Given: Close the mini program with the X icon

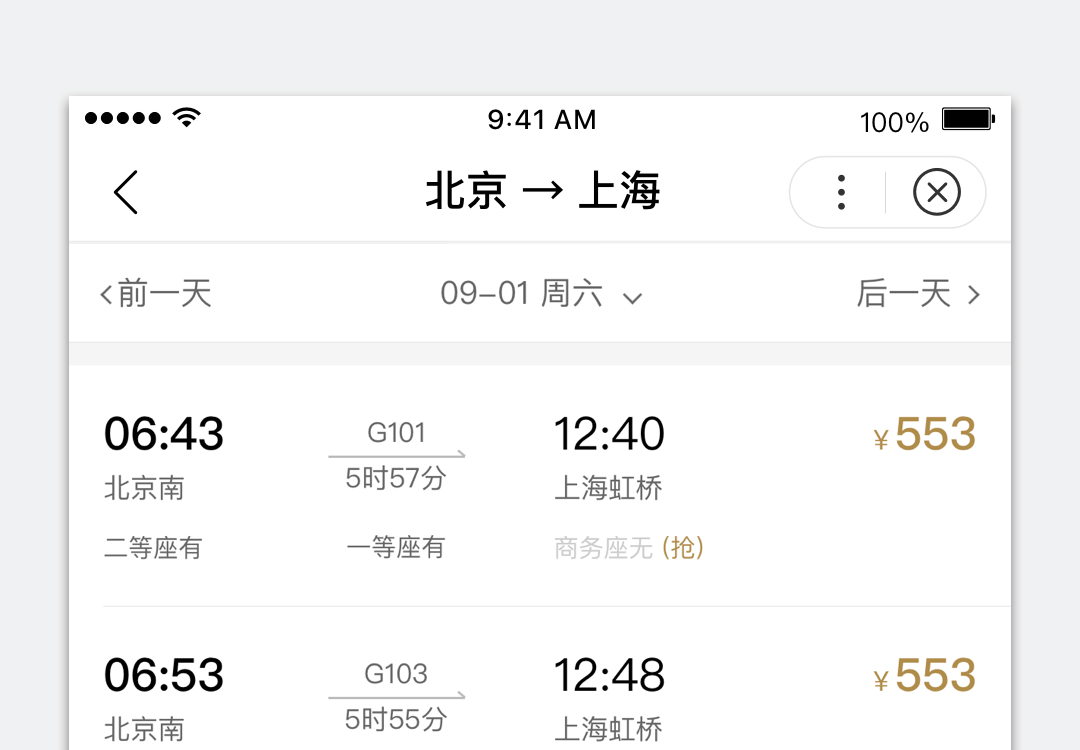Looking at the screenshot, I should coord(936,192).
